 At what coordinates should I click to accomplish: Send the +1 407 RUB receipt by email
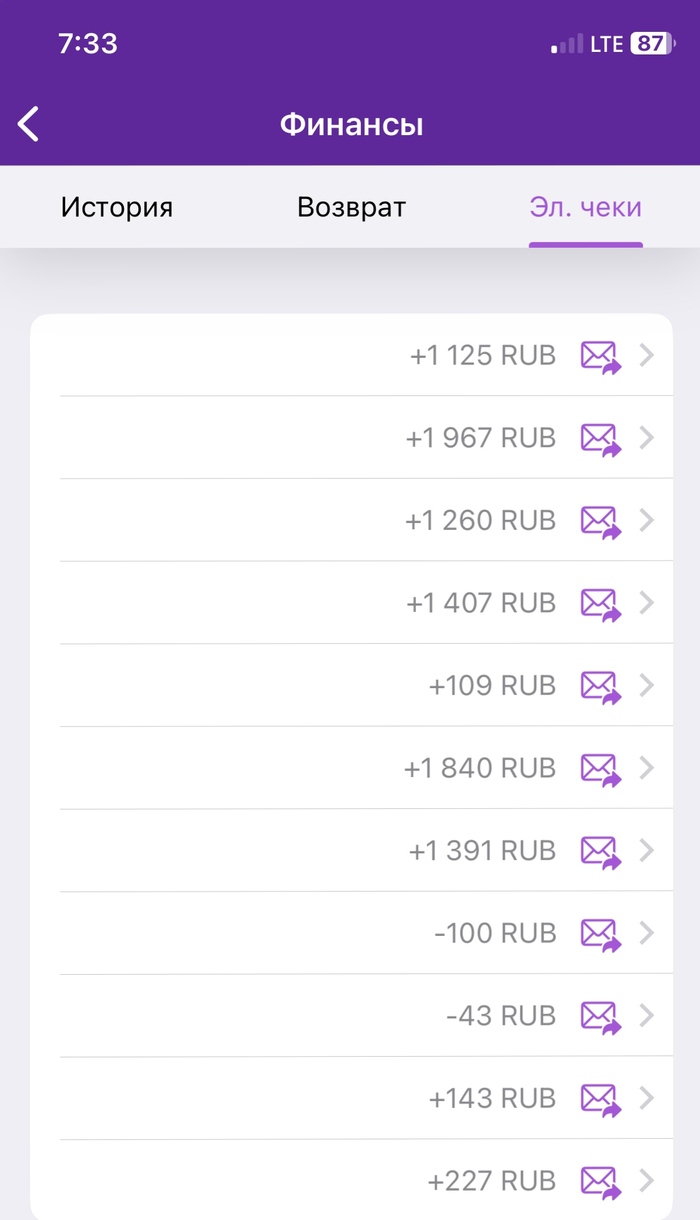click(x=600, y=603)
